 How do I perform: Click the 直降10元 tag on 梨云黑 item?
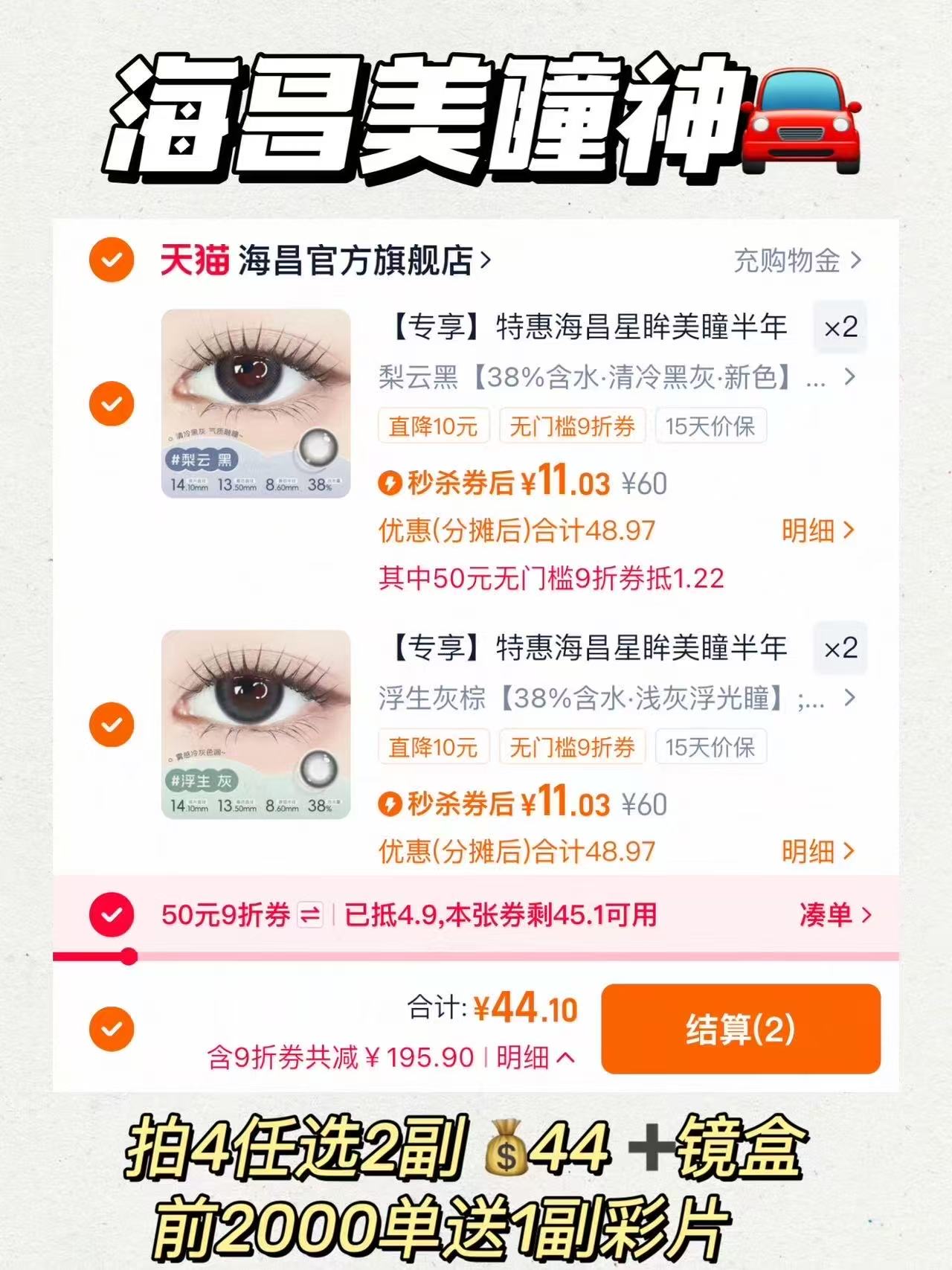(x=434, y=426)
